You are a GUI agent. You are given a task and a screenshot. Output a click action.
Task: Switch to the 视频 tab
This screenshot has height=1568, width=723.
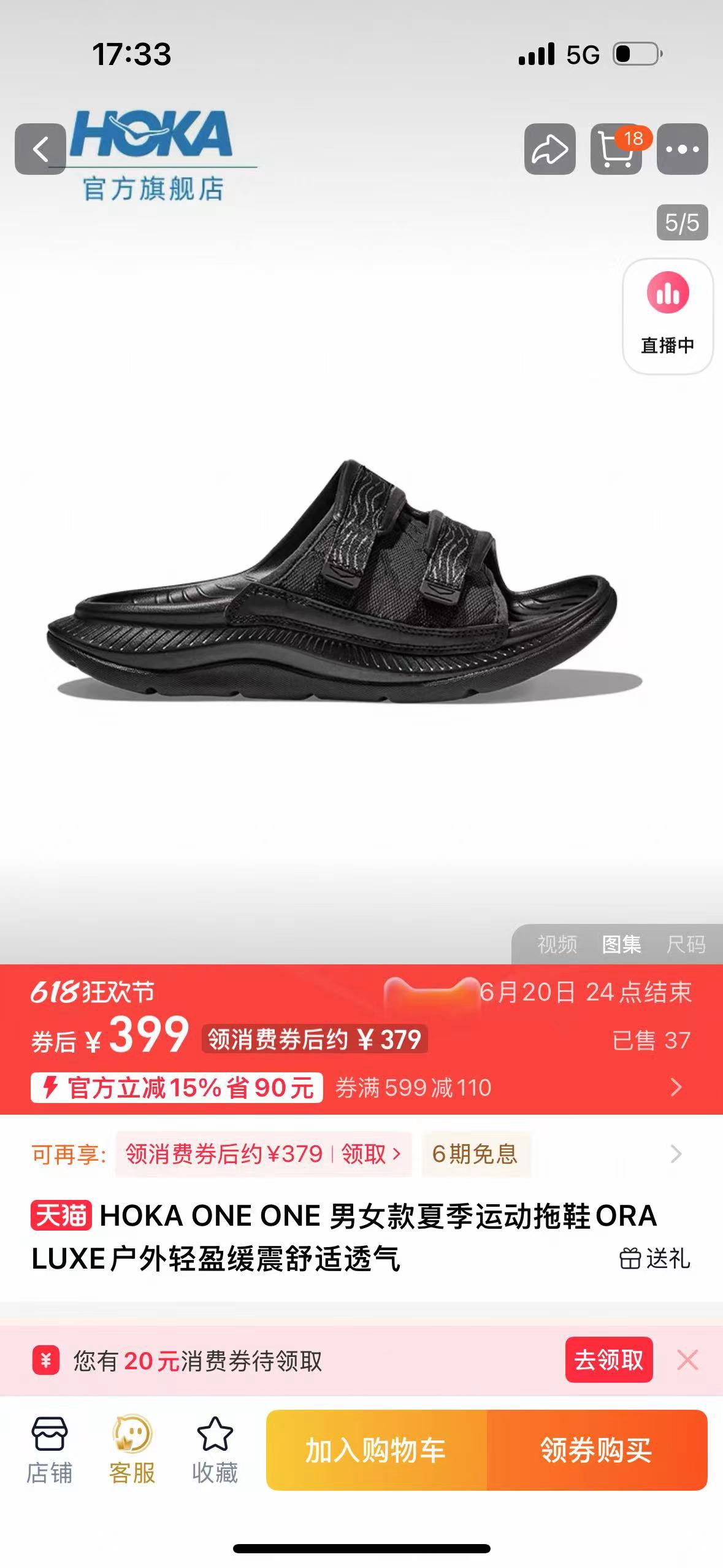coord(557,944)
